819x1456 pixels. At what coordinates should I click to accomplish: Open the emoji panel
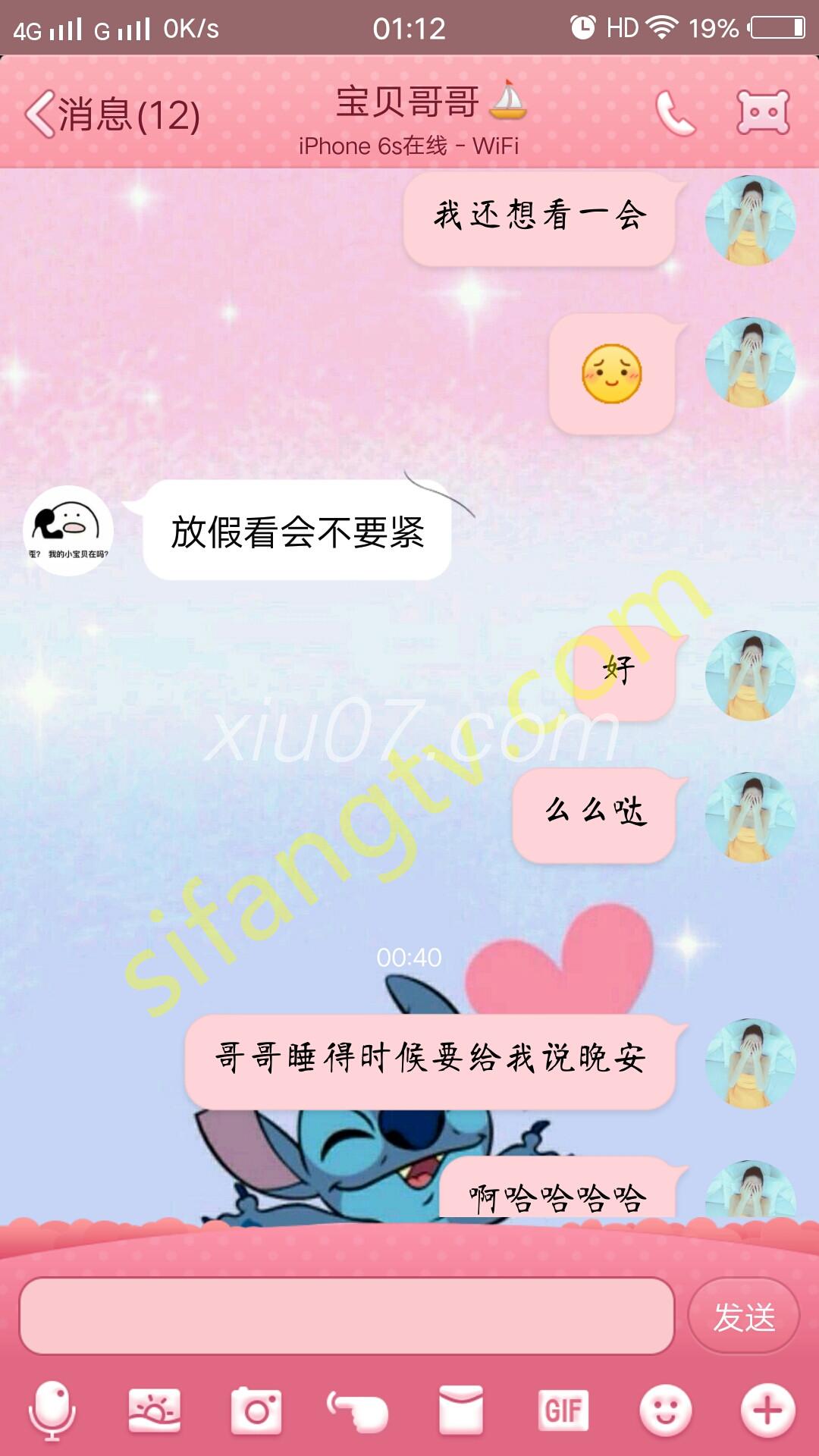[x=665, y=1410]
